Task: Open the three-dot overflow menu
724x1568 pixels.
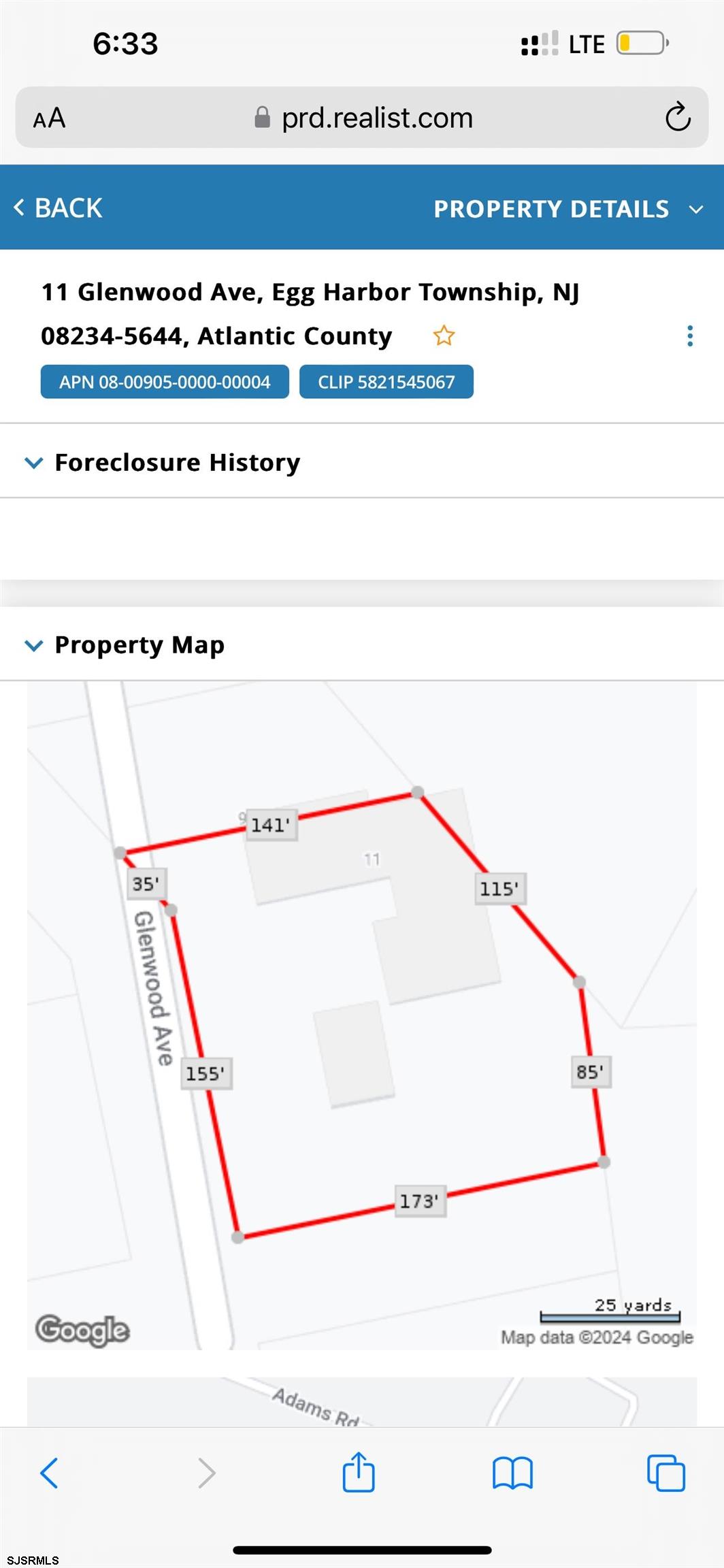Action: (x=690, y=336)
